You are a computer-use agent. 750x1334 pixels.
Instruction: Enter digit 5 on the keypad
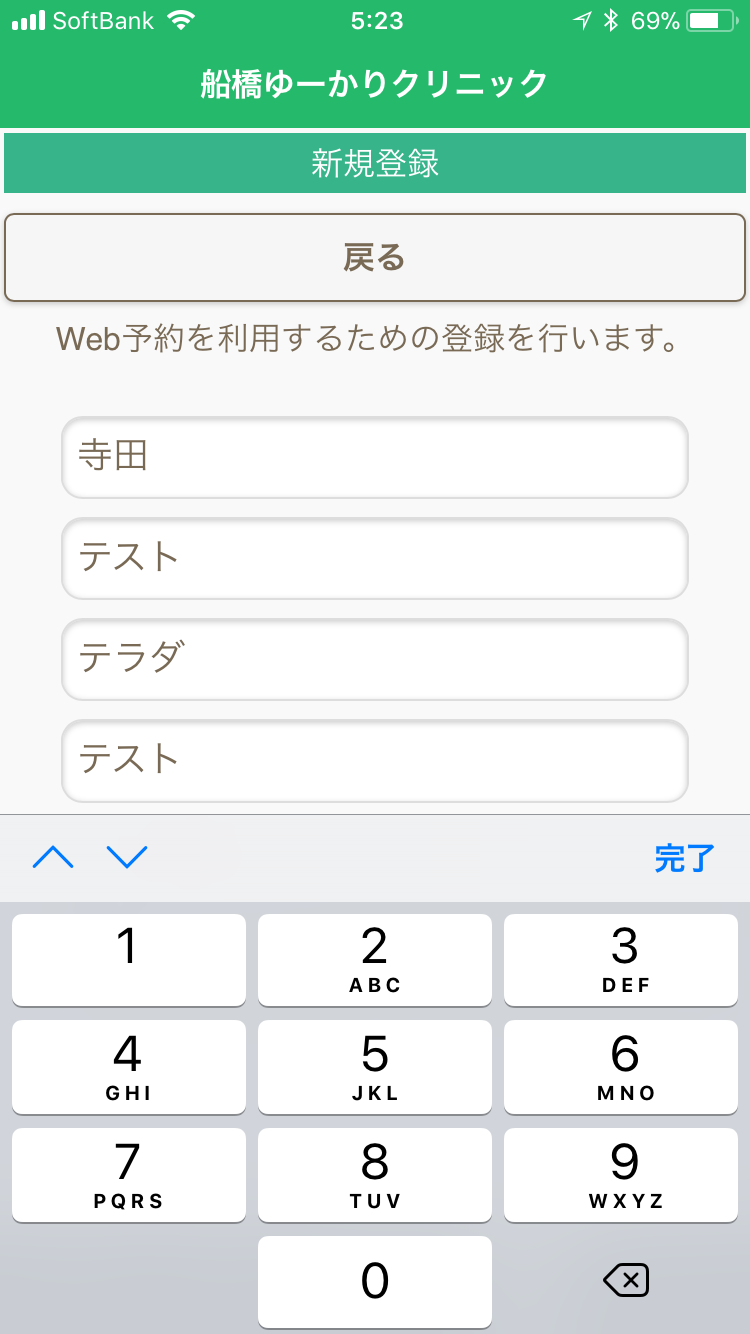click(374, 1066)
